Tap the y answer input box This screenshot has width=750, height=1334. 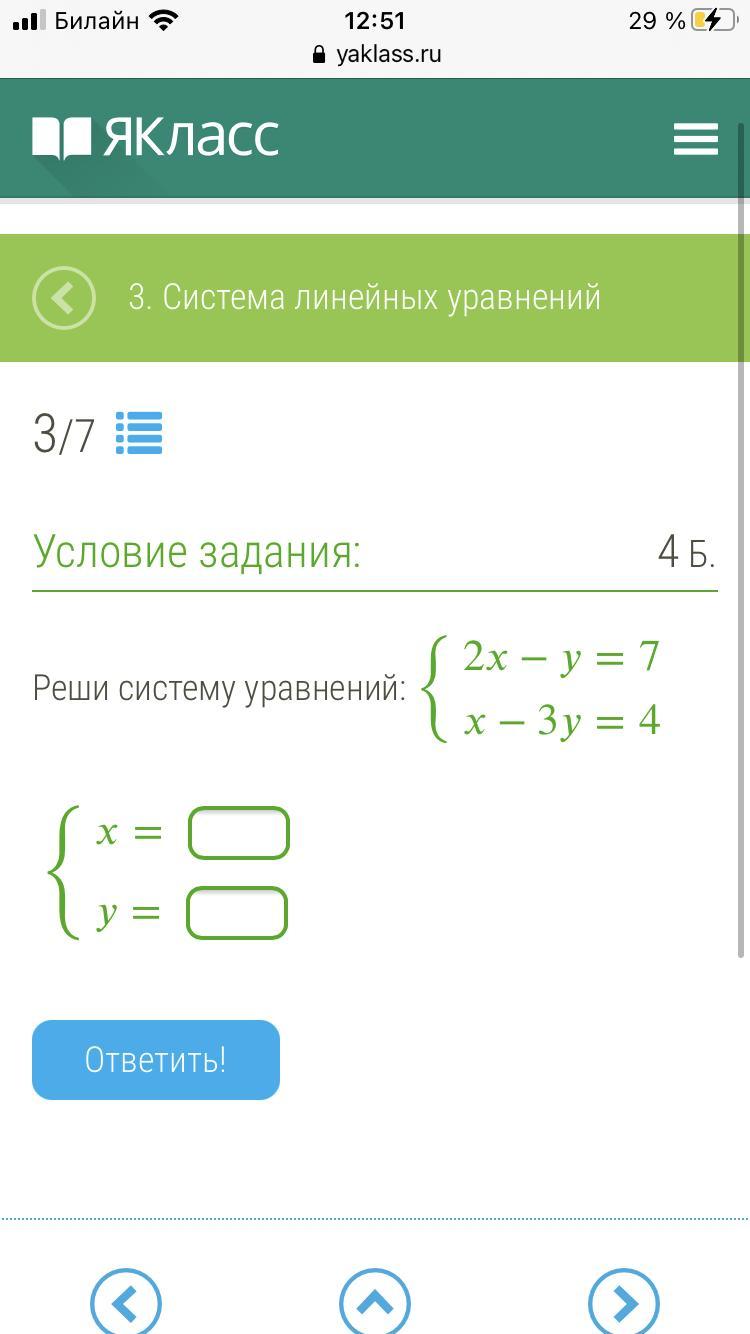tap(237, 913)
